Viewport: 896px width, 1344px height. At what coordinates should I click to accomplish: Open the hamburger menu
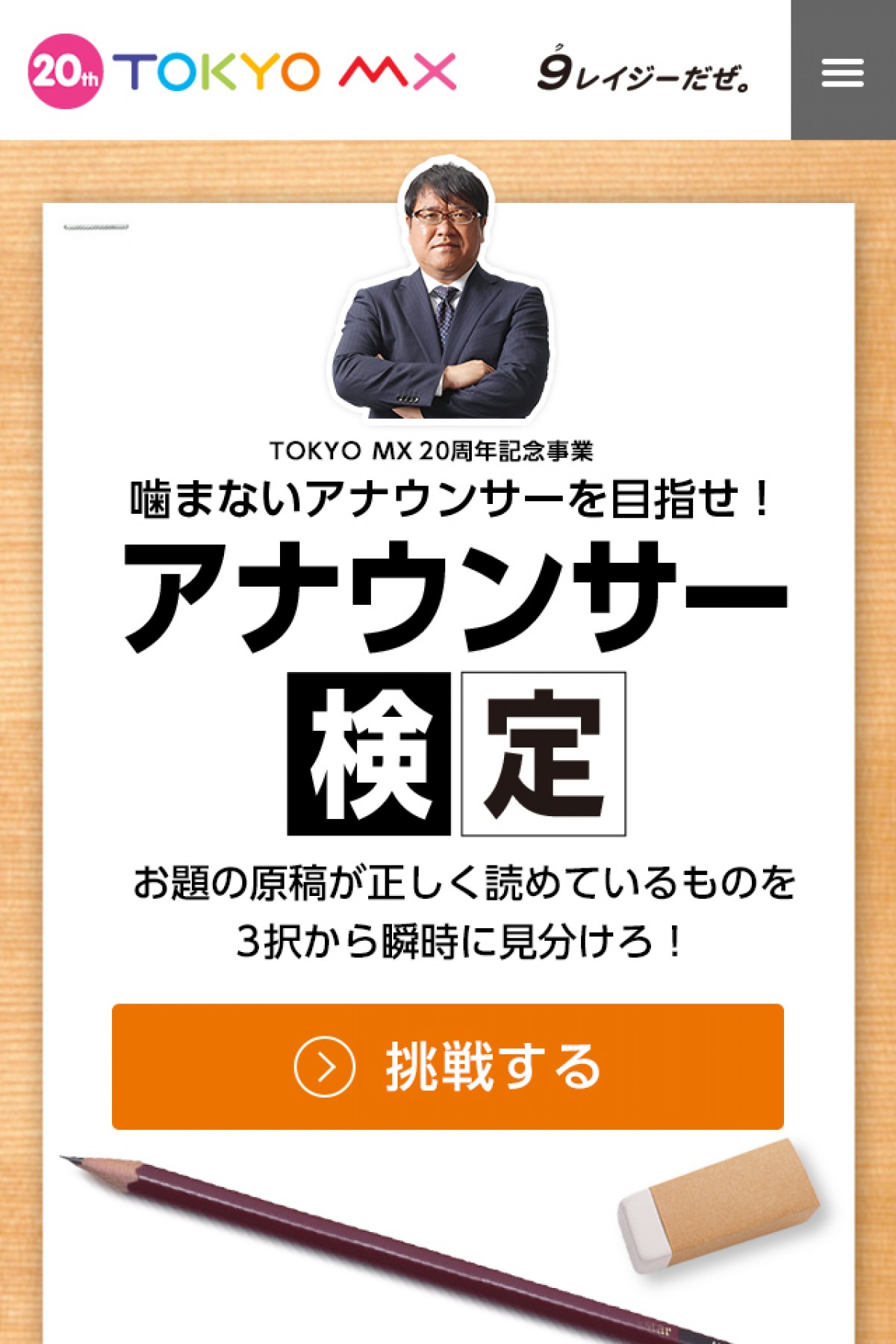point(843,72)
